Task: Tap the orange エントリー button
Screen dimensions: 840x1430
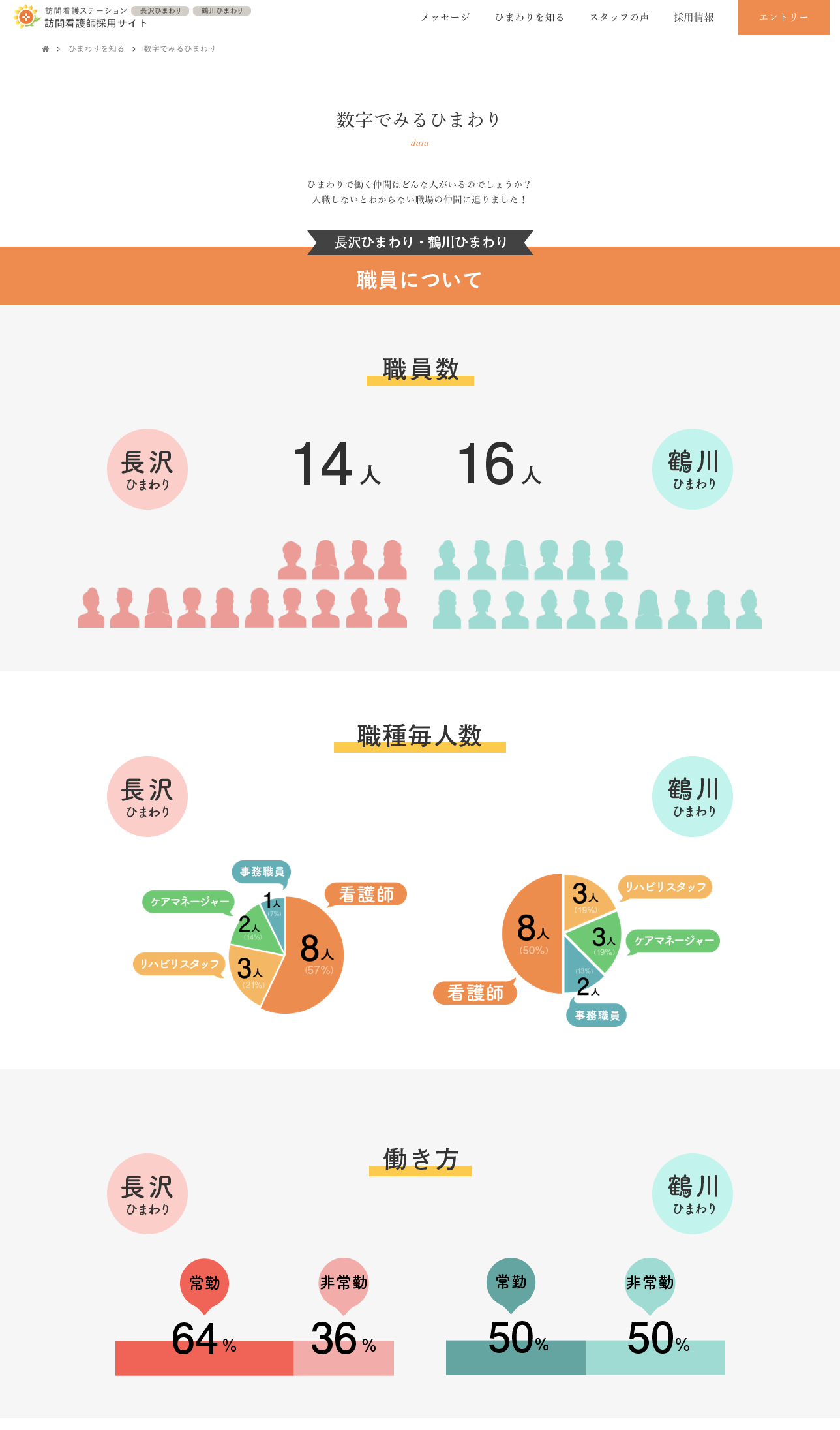Action: point(784,18)
